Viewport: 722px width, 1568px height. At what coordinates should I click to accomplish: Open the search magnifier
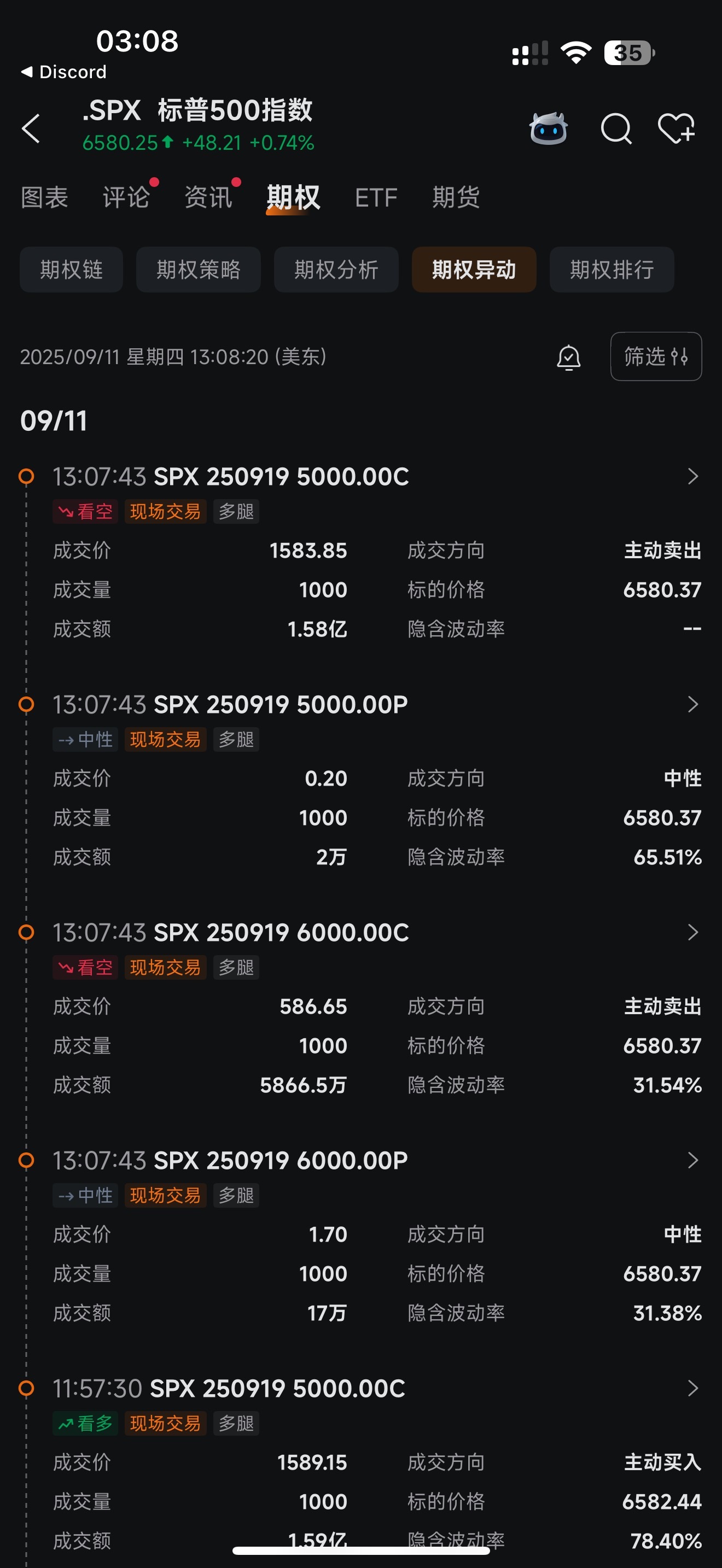pos(616,128)
